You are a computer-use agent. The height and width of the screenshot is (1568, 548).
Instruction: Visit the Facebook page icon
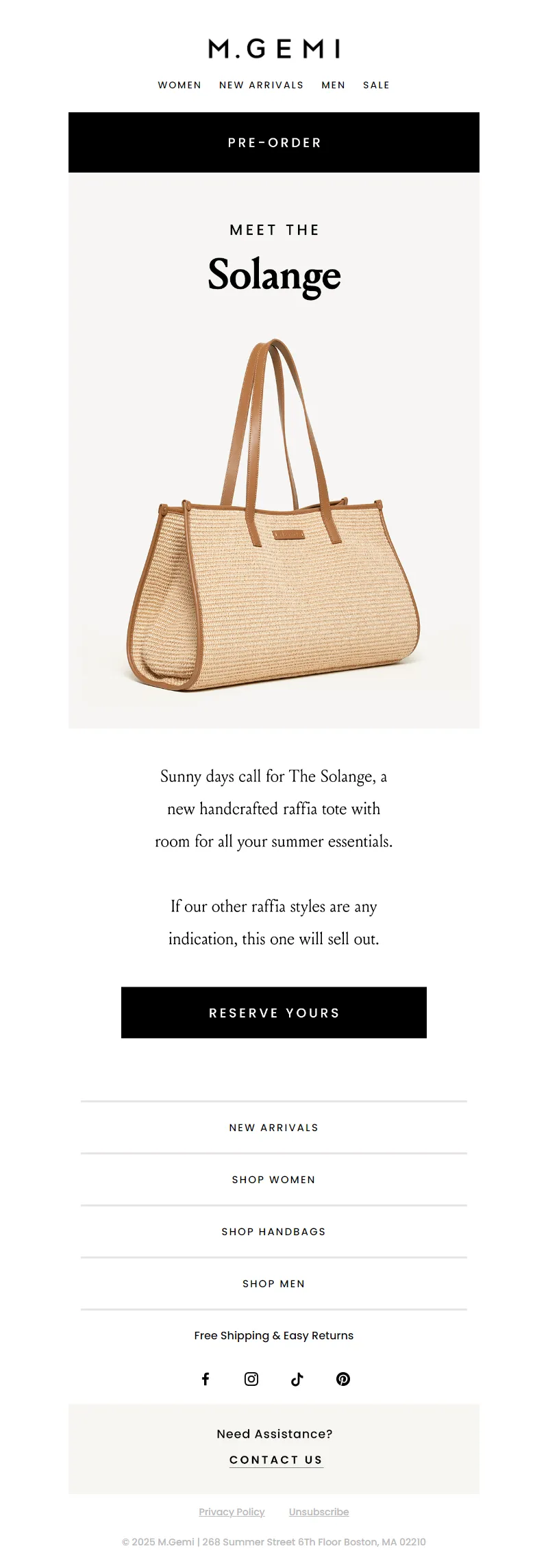[206, 1379]
